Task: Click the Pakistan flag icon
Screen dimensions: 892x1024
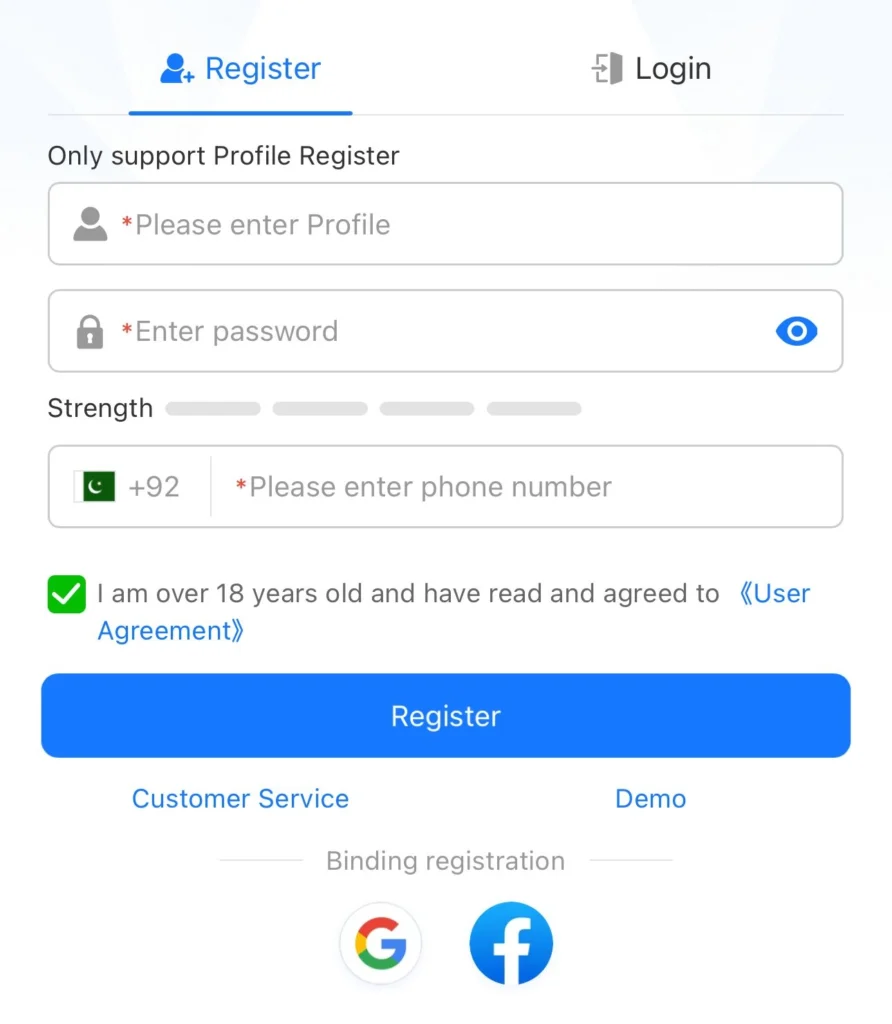Action: click(x=97, y=487)
